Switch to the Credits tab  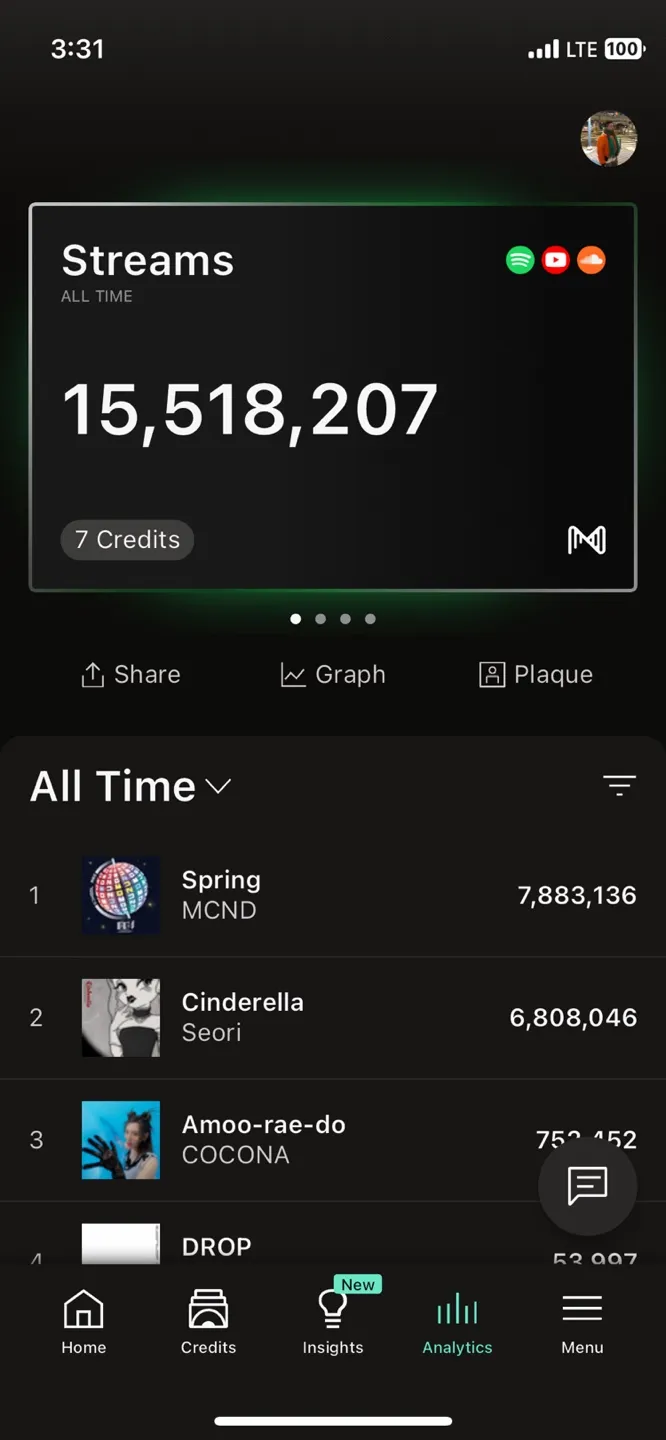point(208,1321)
